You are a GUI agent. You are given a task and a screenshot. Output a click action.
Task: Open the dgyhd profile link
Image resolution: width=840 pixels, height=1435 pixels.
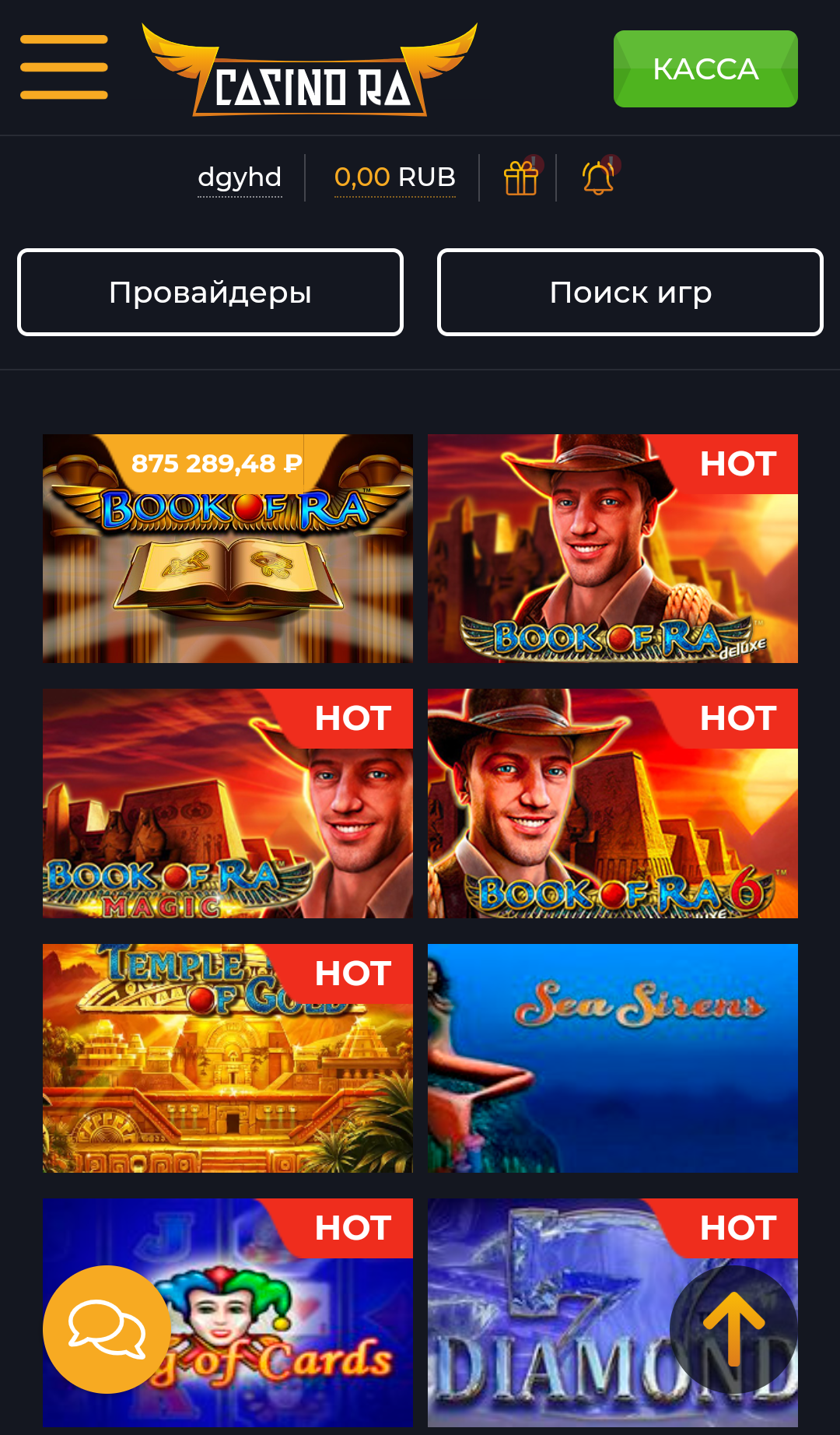click(240, 177)
